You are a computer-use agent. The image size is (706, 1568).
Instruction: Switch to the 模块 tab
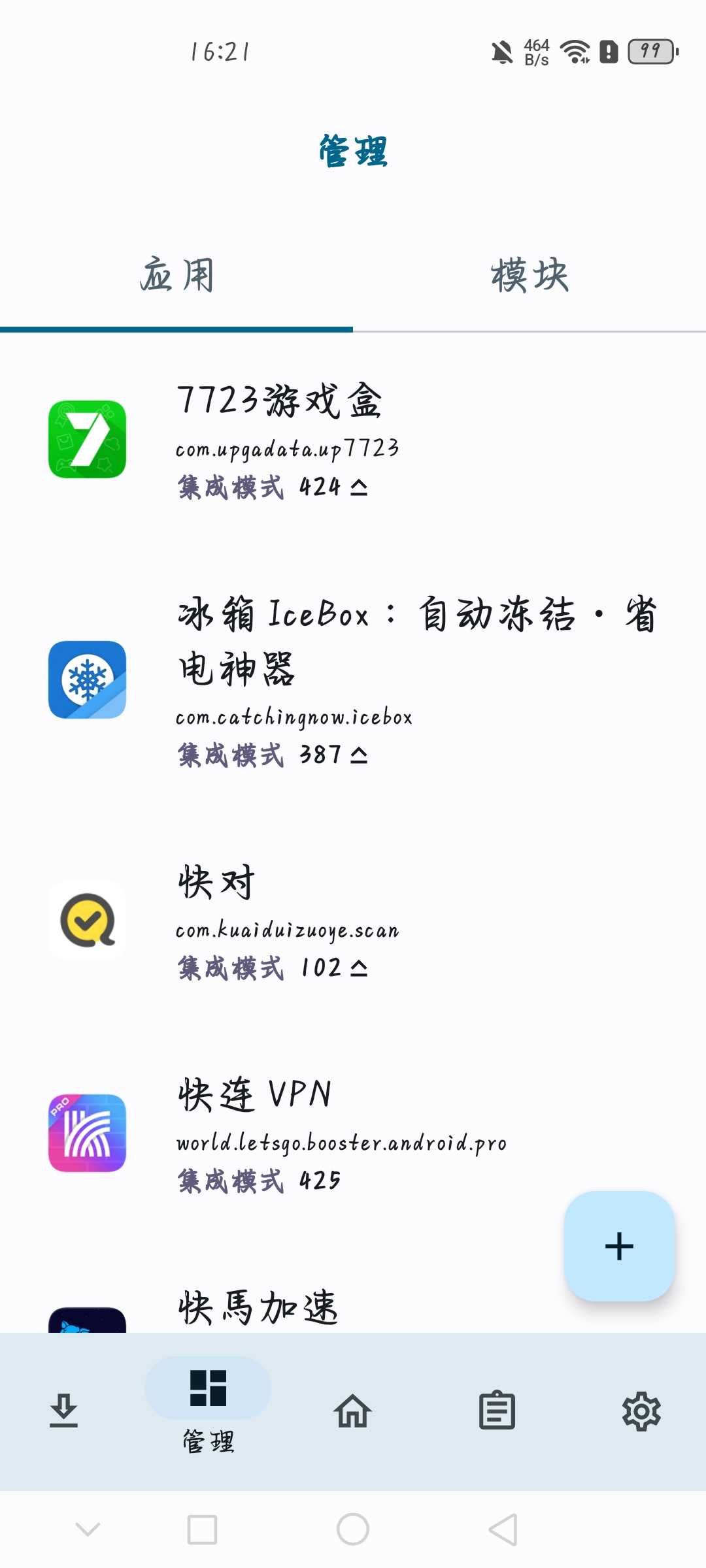[x=529, y=275]
